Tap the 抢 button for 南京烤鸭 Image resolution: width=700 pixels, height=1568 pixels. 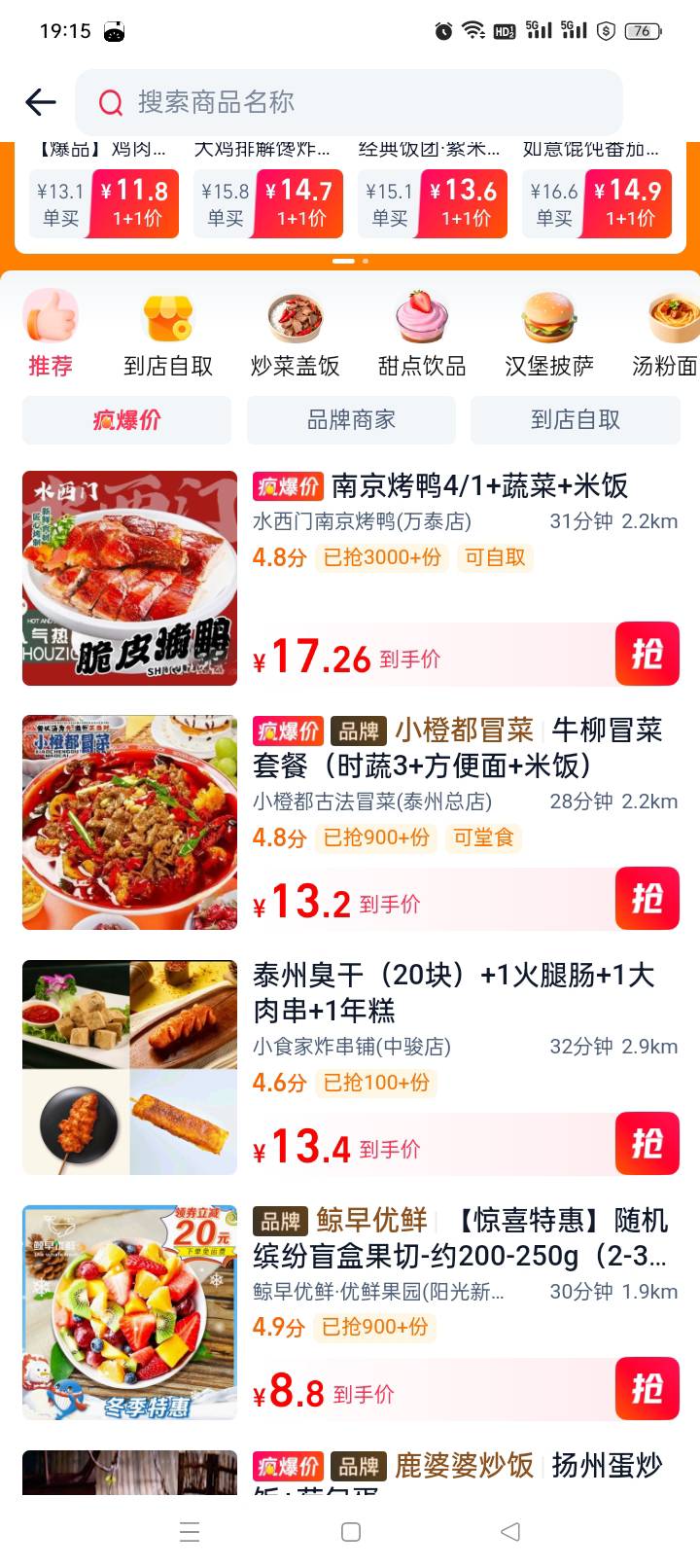tap(647, 655)
